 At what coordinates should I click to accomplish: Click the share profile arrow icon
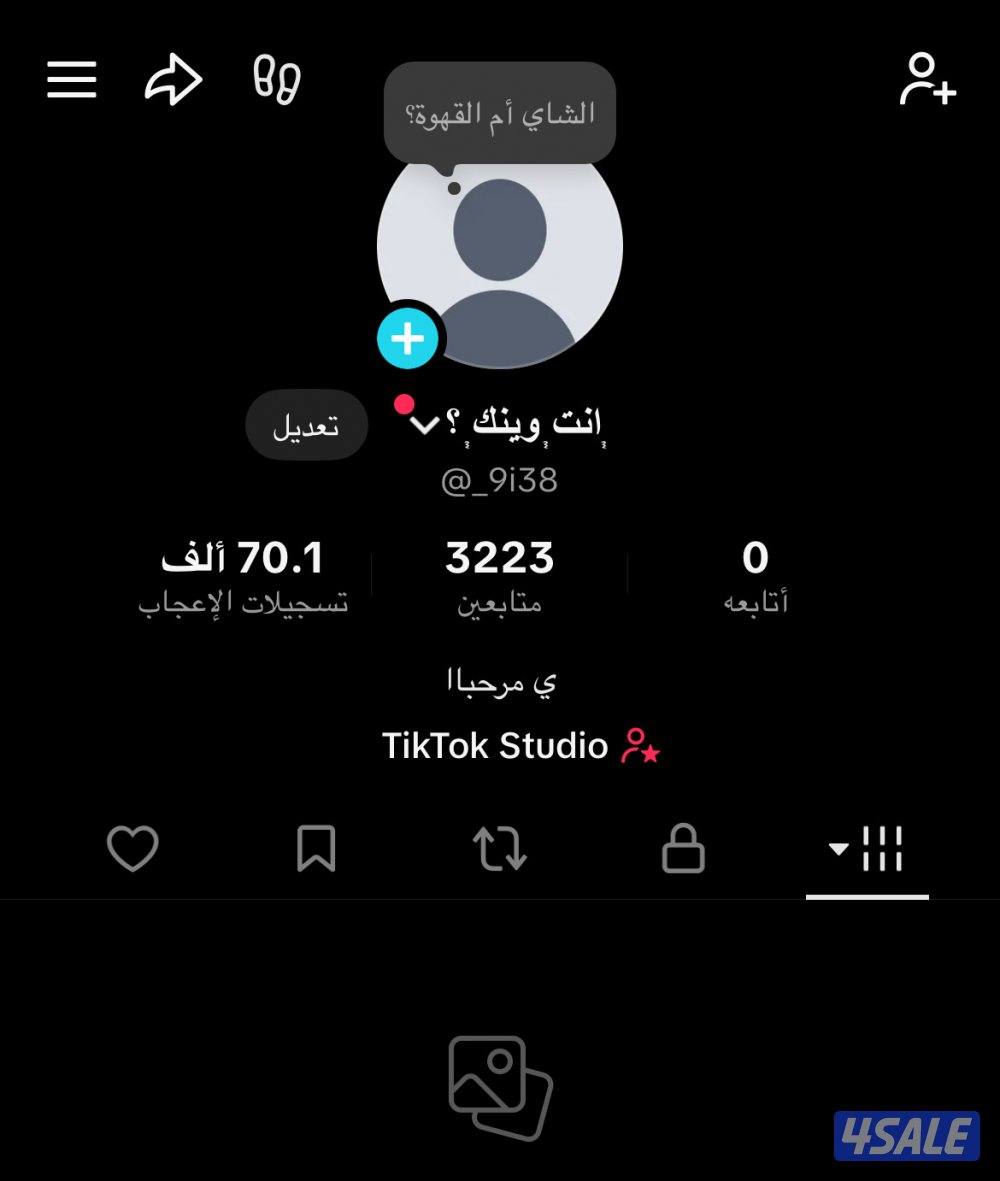click(175, 78)
